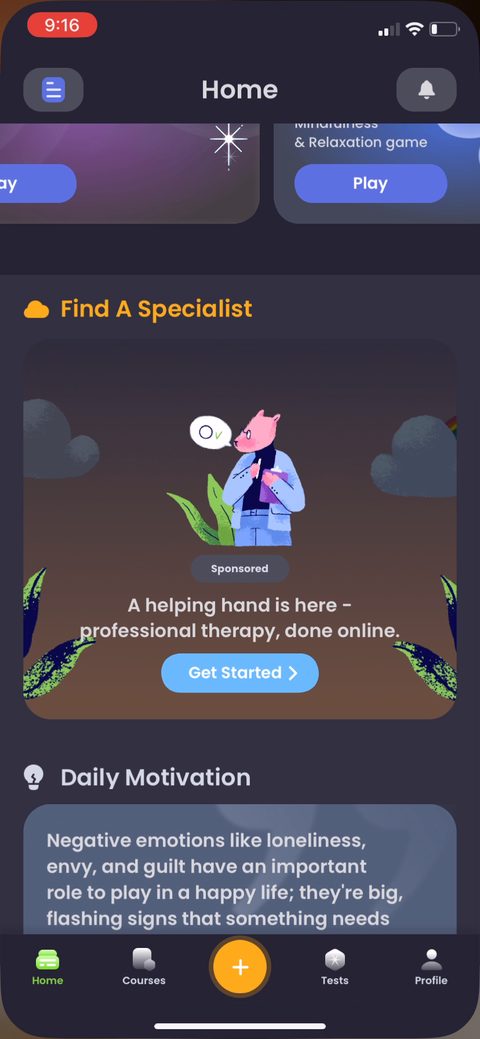Switch to the Courses tab
The width and height of the screenshot is (480, 1039).
point(144,967)
